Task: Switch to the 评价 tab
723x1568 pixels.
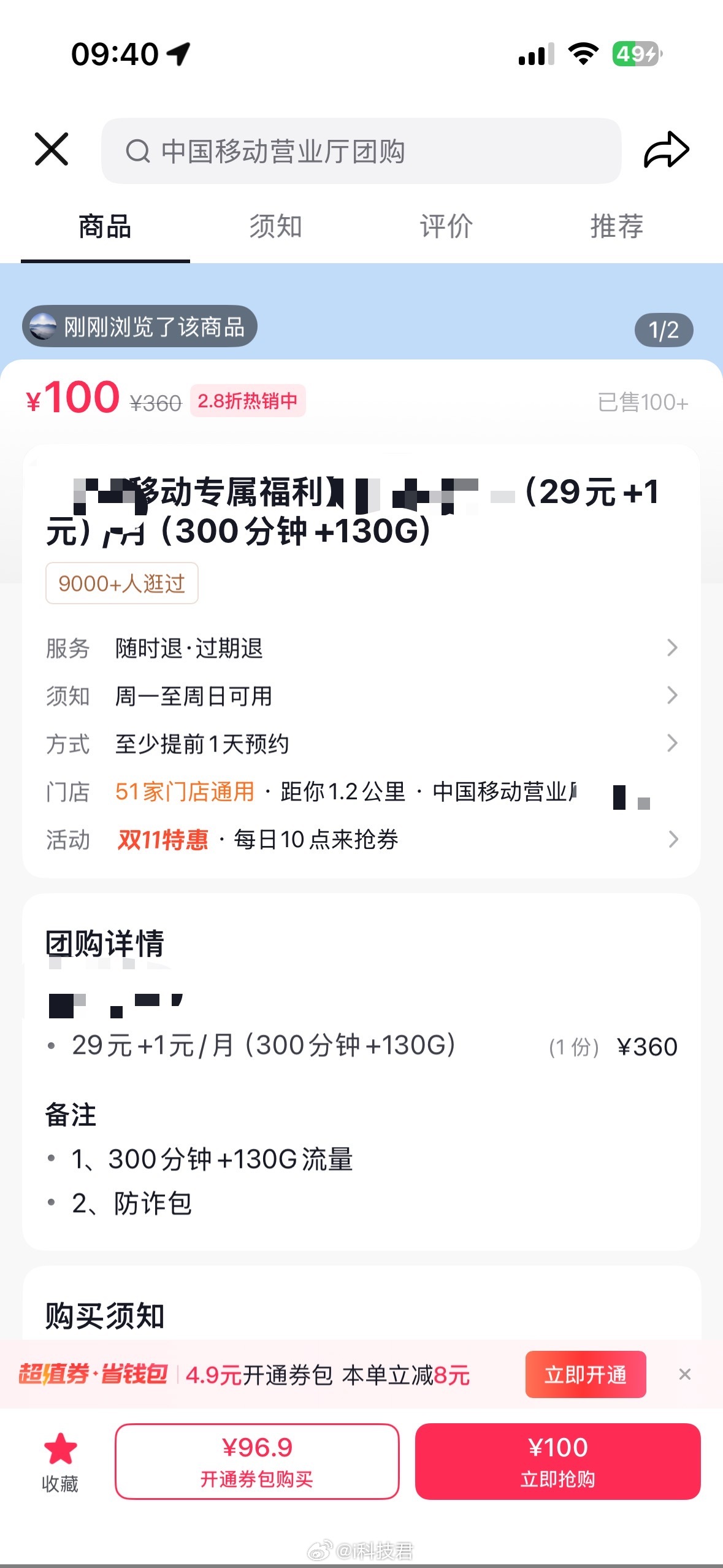Action: click(445, 226)
